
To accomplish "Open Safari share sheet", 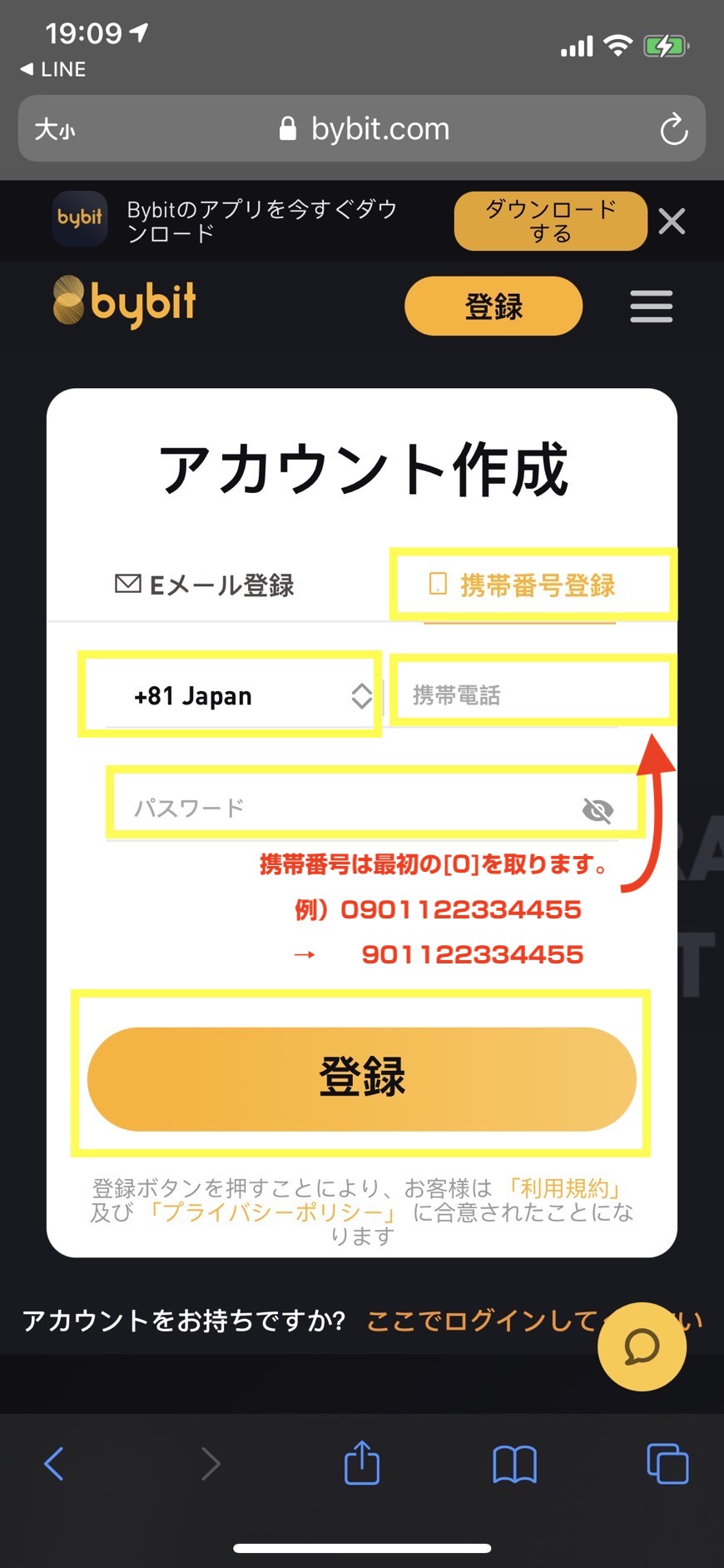I will point(362,1464).
